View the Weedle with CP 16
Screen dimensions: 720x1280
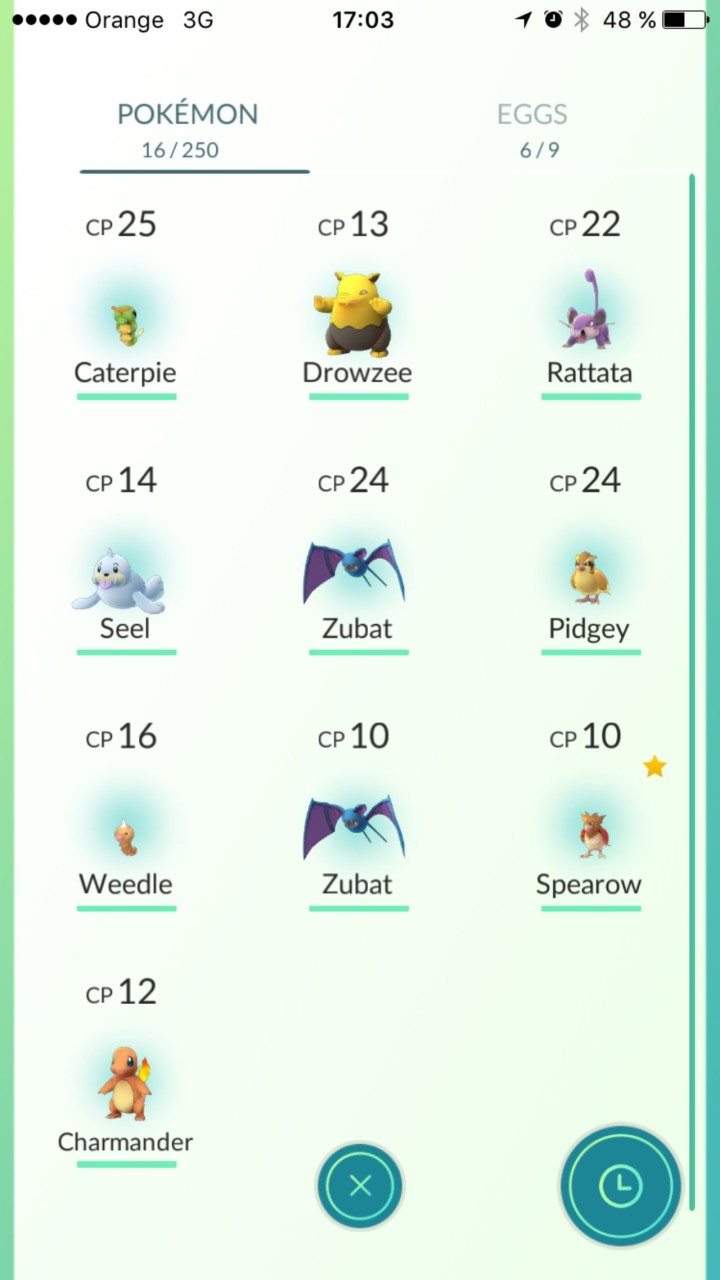[x=126, y=836]
